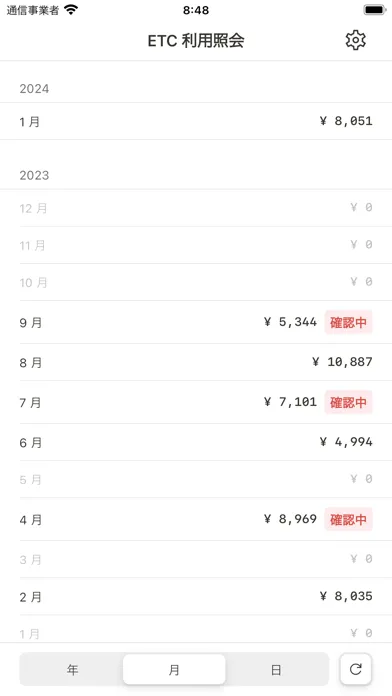392x696 pixels.
Task: Select the 月 (month) segment
Action: click(x=174, y=669)
